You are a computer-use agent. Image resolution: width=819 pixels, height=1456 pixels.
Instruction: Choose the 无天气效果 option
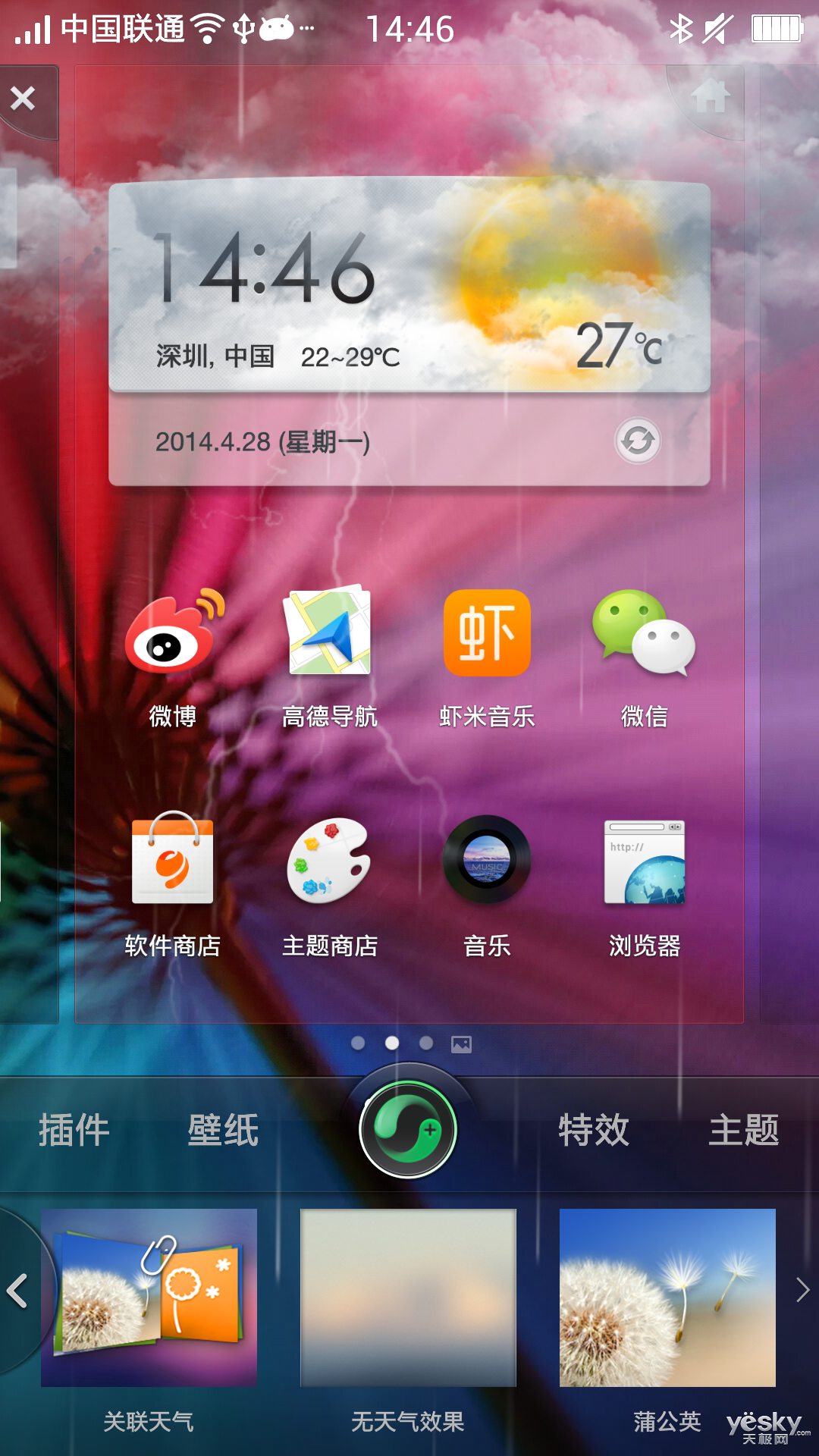408,1321
